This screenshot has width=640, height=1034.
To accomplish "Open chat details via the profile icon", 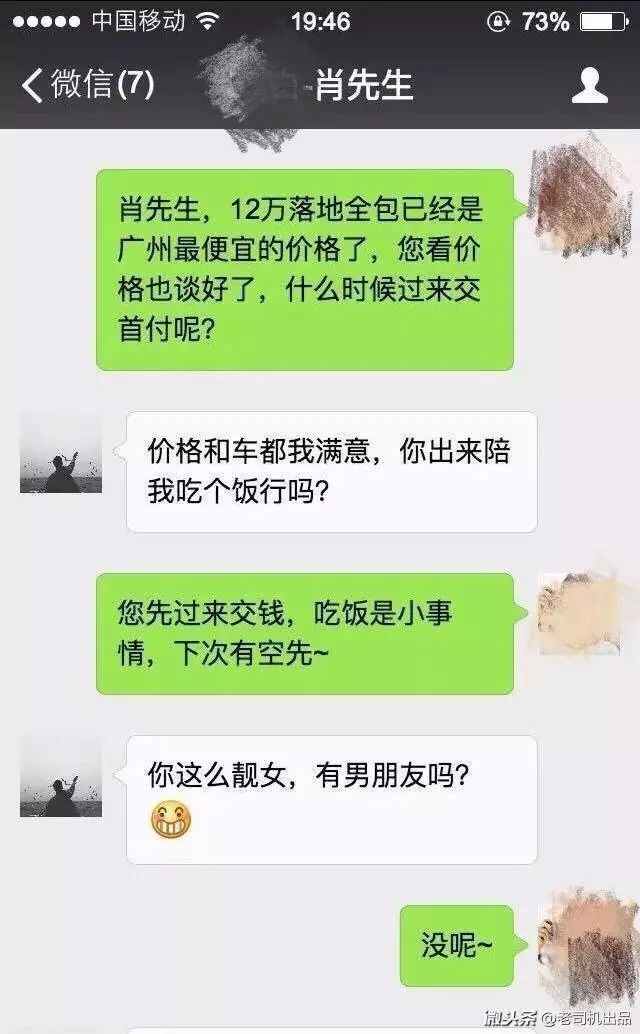I will pyautogui.click(x=589, y=86).
